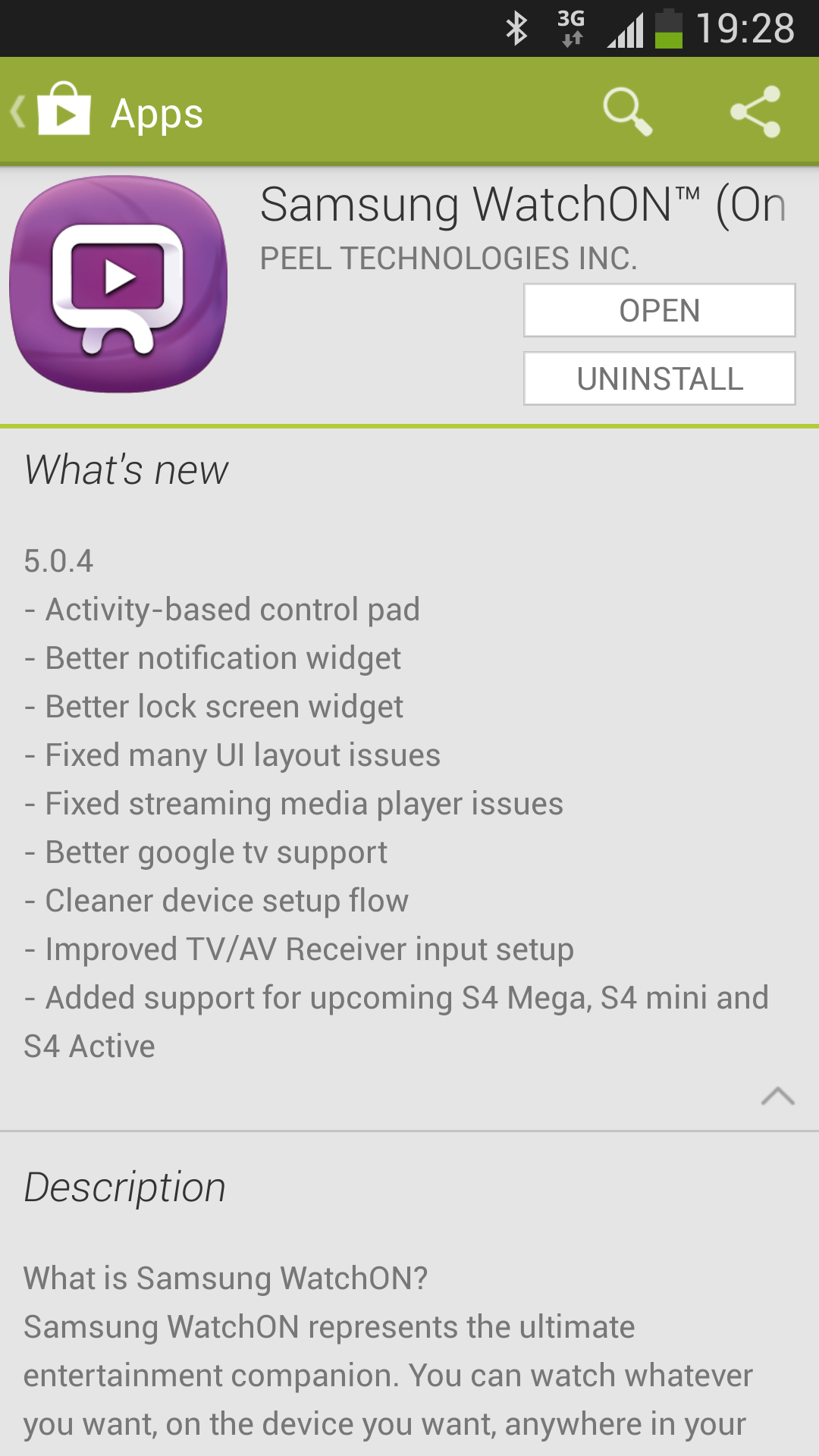Open the search magnifier icon
The height and width of the screenshot is (1456, 819).
(x=627, y=111)
